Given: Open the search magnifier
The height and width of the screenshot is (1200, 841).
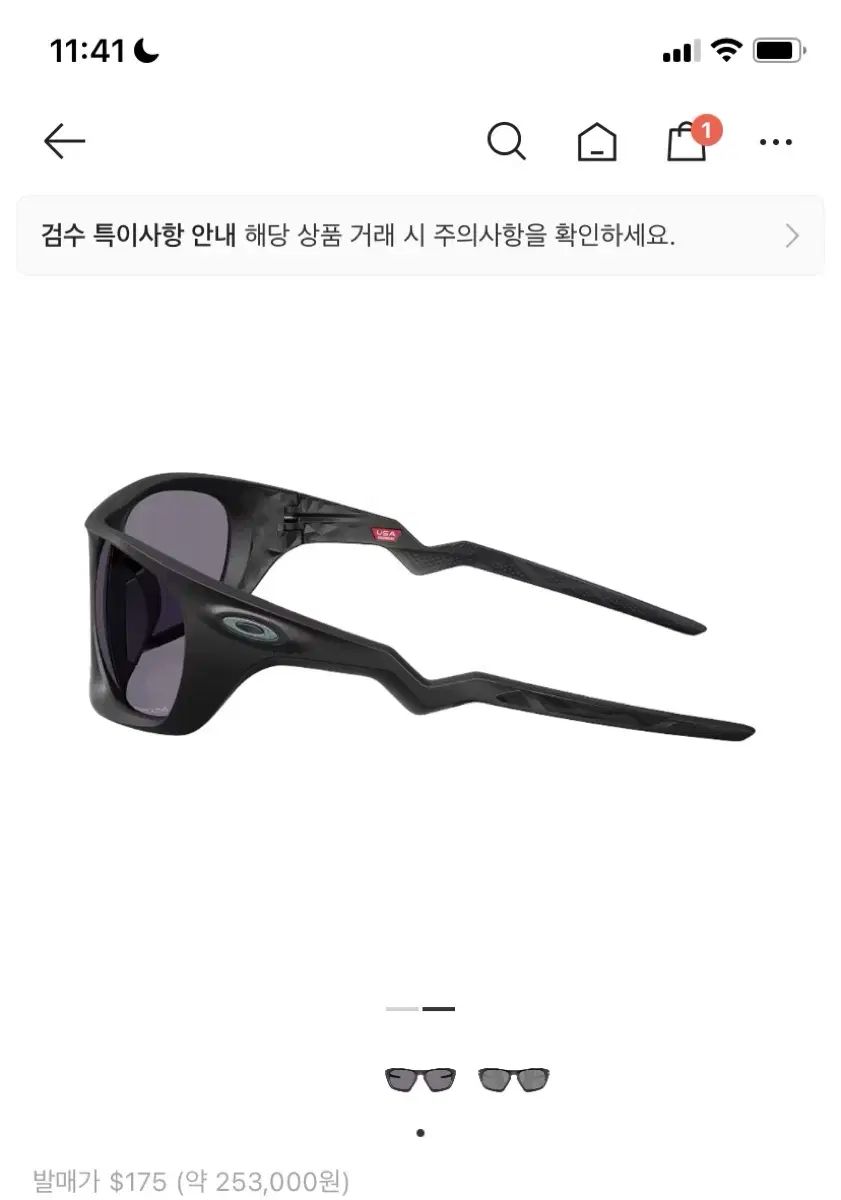Looking at the screenshot, I should (x=506, y=142).
